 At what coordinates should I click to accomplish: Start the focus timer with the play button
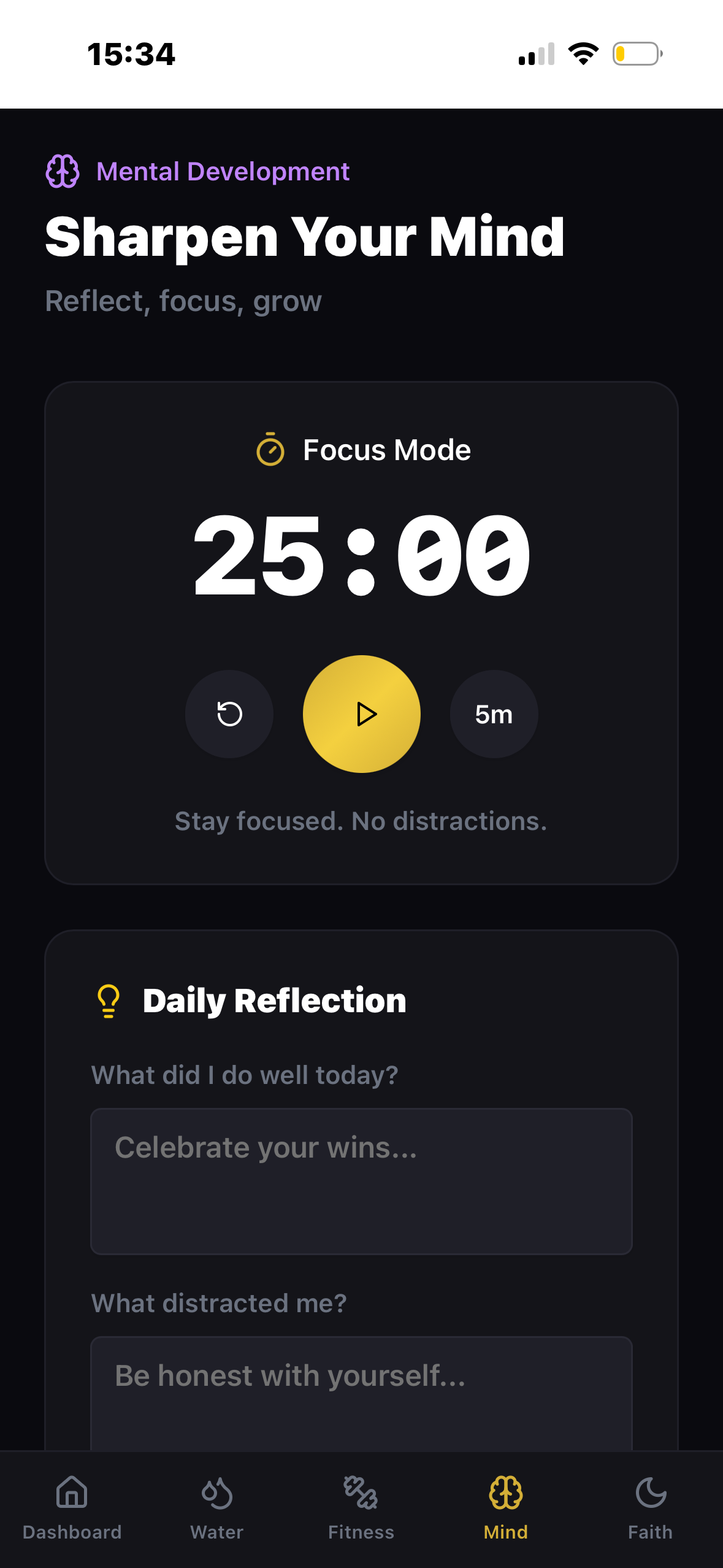pos(361,713)
